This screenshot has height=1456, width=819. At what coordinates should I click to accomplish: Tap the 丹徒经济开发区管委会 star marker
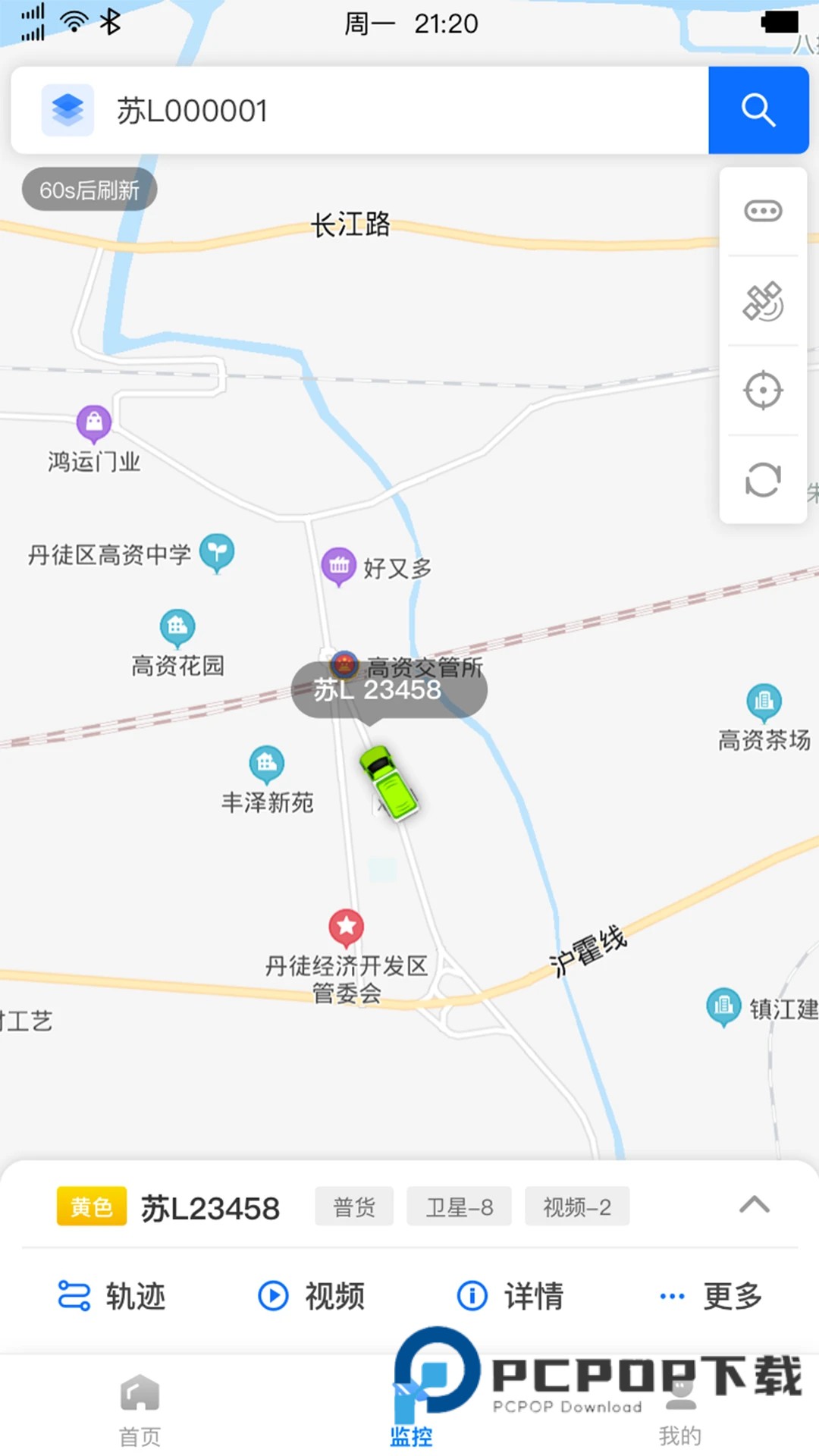click(347, 927)
